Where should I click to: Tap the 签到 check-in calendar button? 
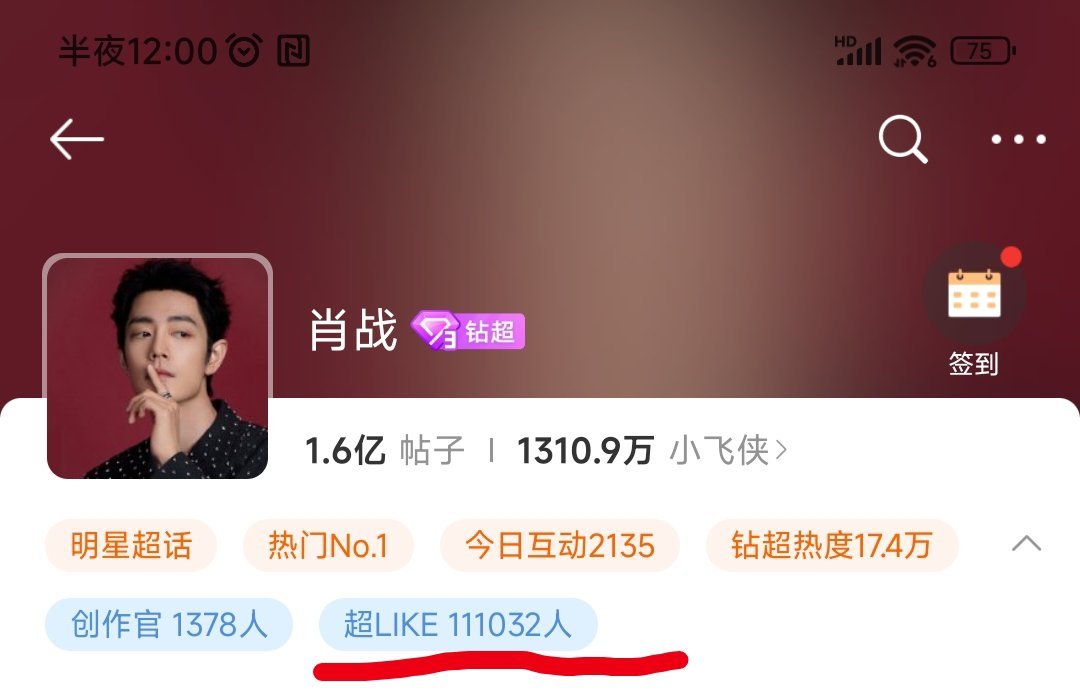[x=974, y=312]
